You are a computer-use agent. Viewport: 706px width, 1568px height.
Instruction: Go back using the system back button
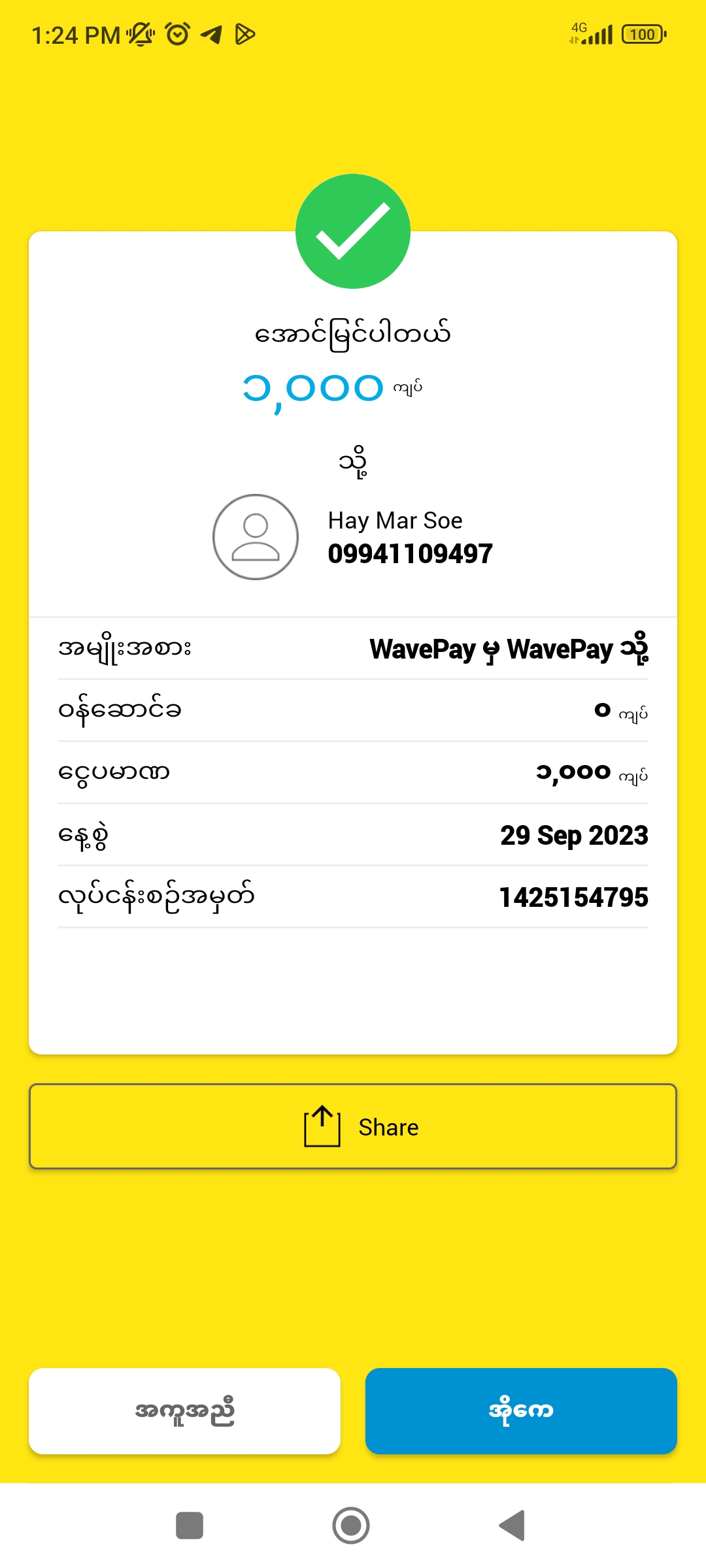click(513, 1526)
